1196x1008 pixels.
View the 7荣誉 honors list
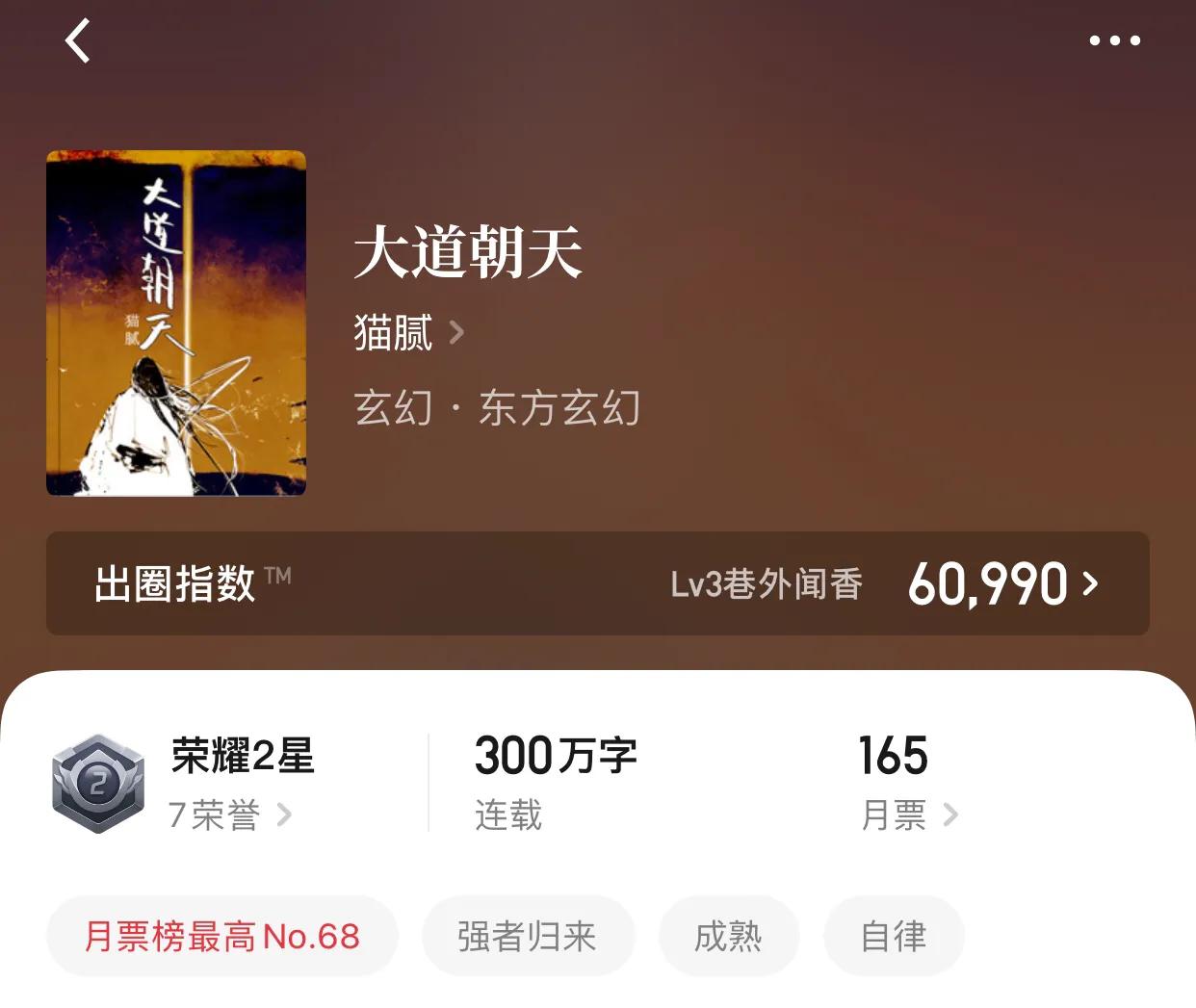(x=229, y=815)
